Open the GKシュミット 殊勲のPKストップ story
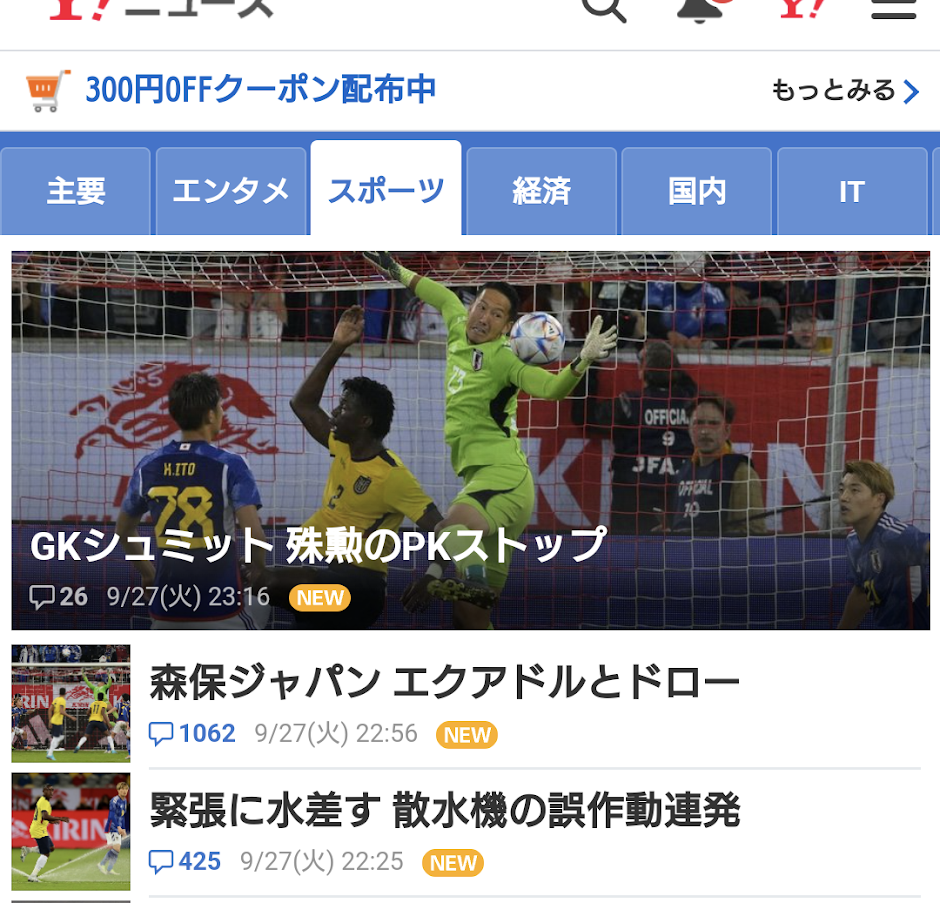940x903 pixels. [x=470, y=440]
